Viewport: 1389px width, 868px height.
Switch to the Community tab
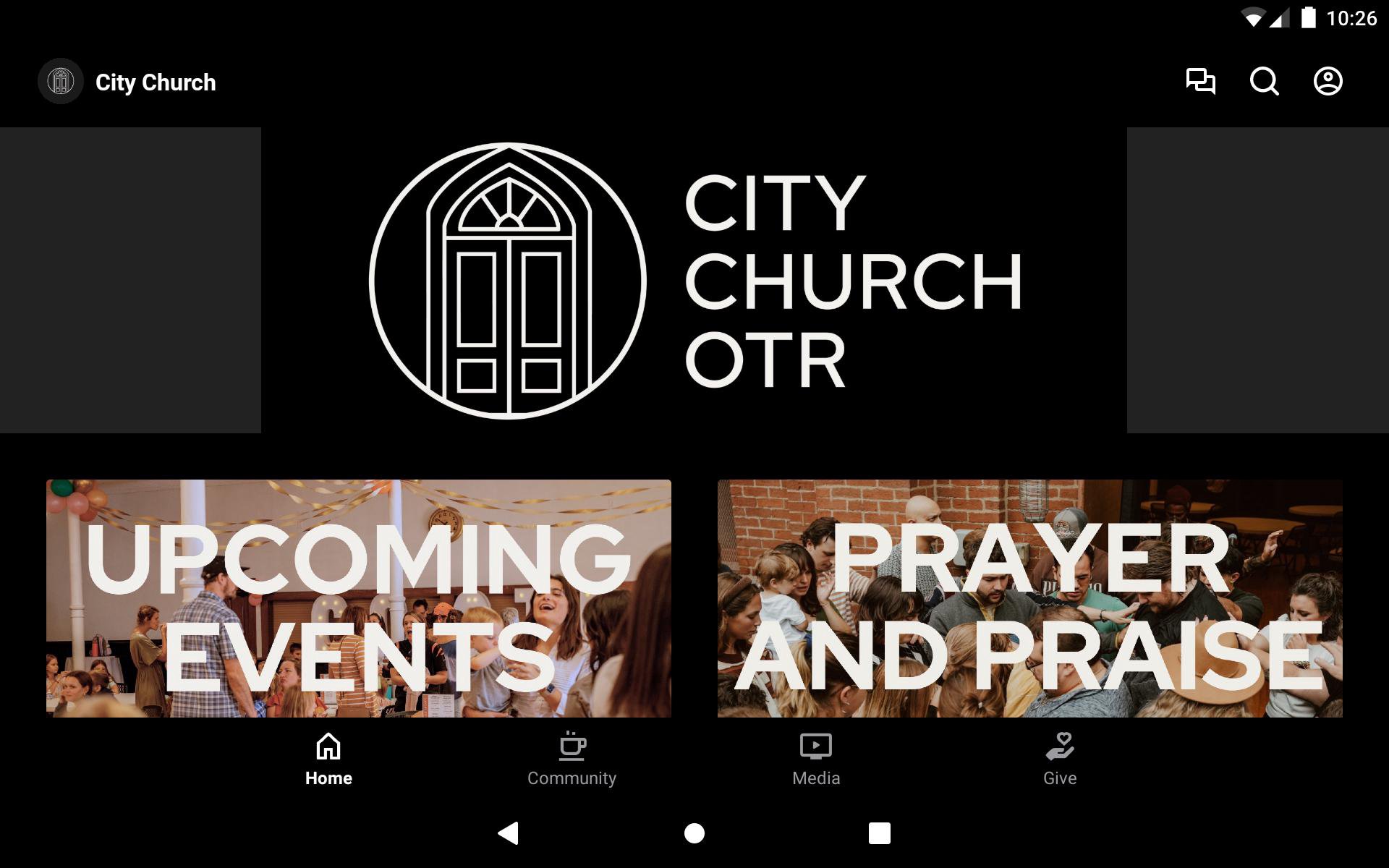pos(572,759)
